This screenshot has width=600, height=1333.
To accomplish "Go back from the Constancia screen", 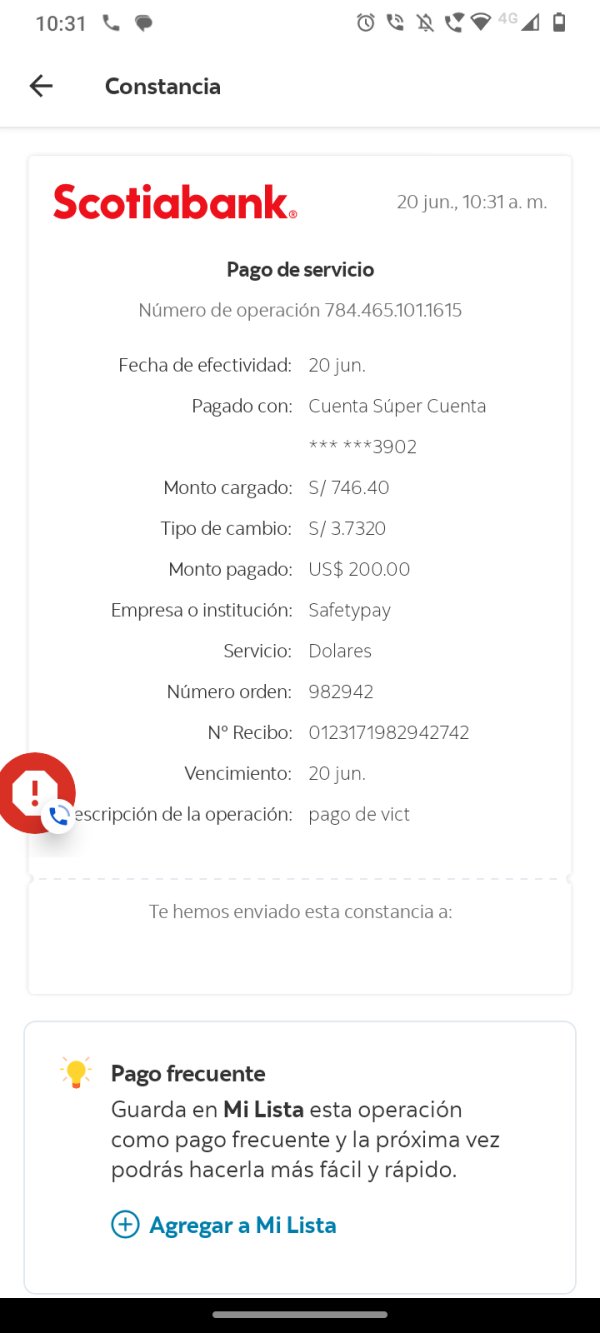I will coord(41,86).
